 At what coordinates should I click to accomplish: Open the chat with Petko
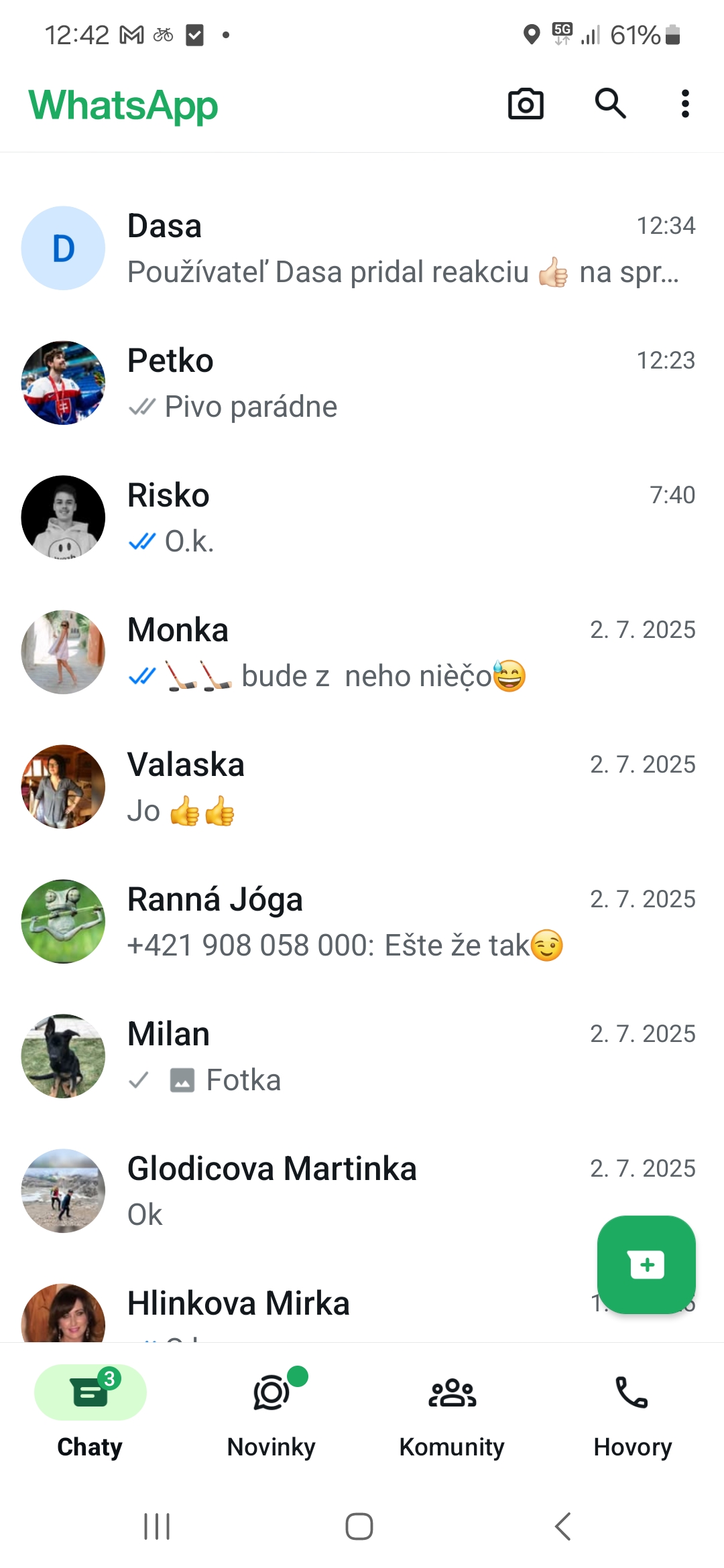(x=402, y=383)
